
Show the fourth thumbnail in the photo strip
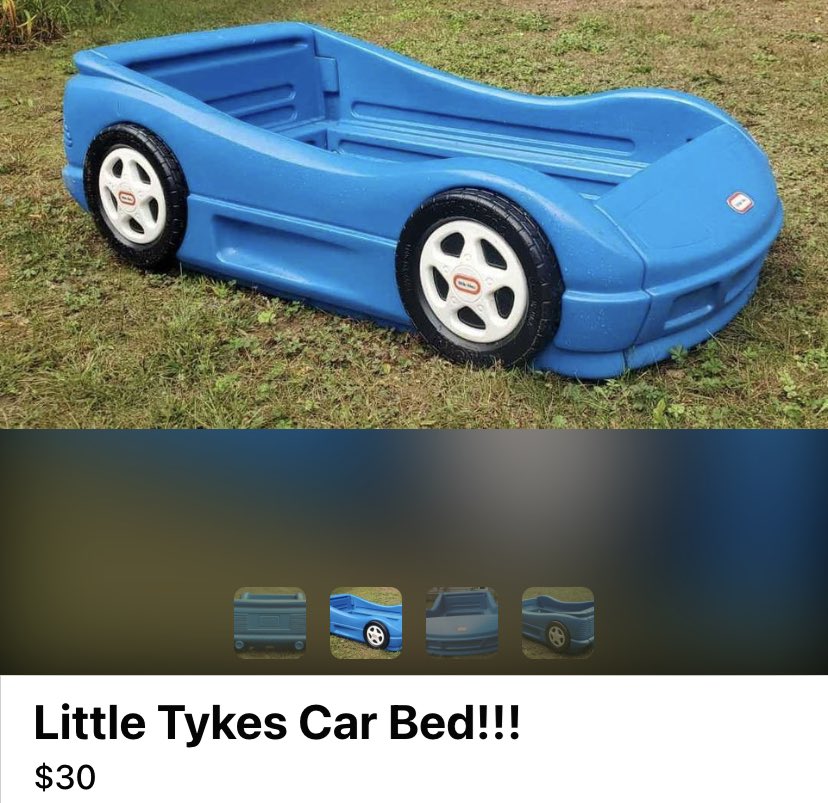point(558,622)
